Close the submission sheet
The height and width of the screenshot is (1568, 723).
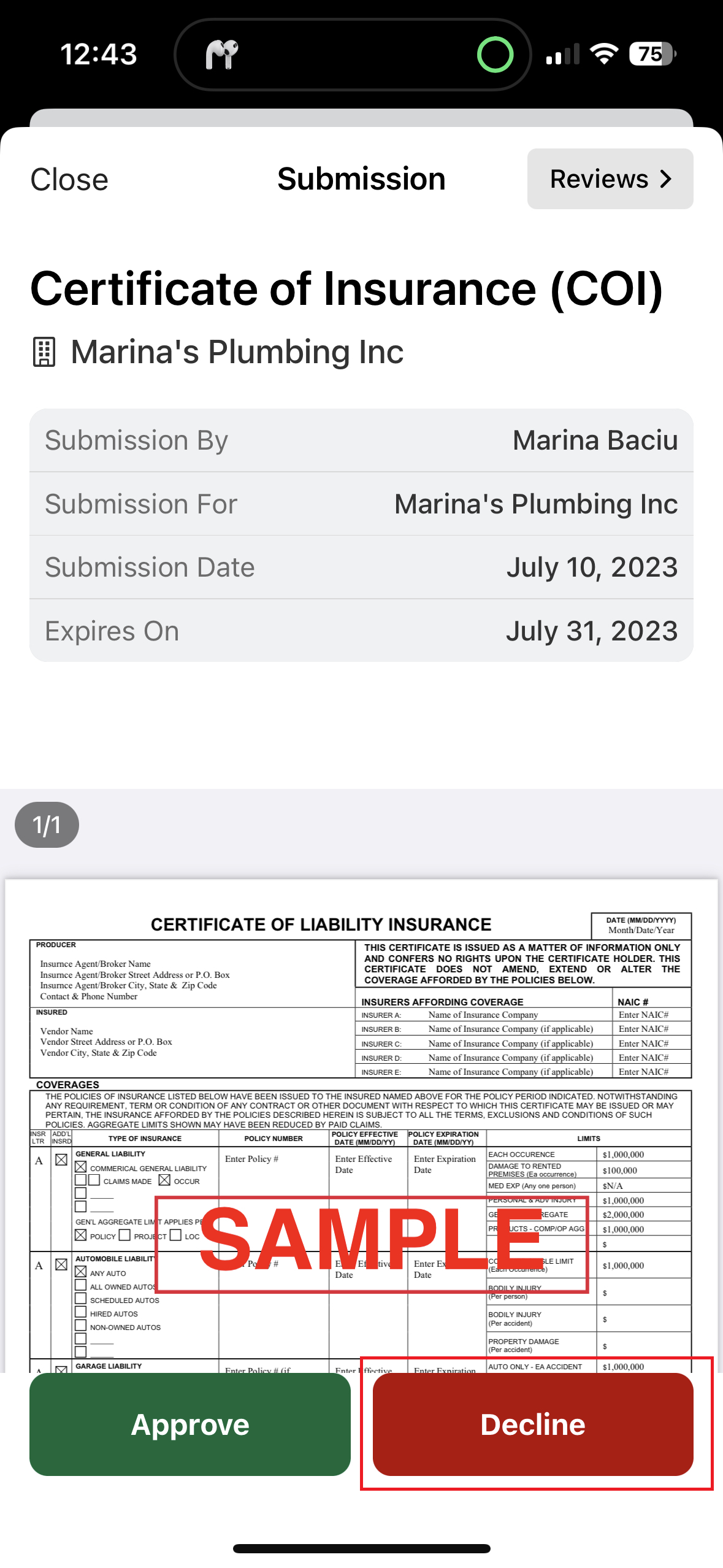point(69,180)
